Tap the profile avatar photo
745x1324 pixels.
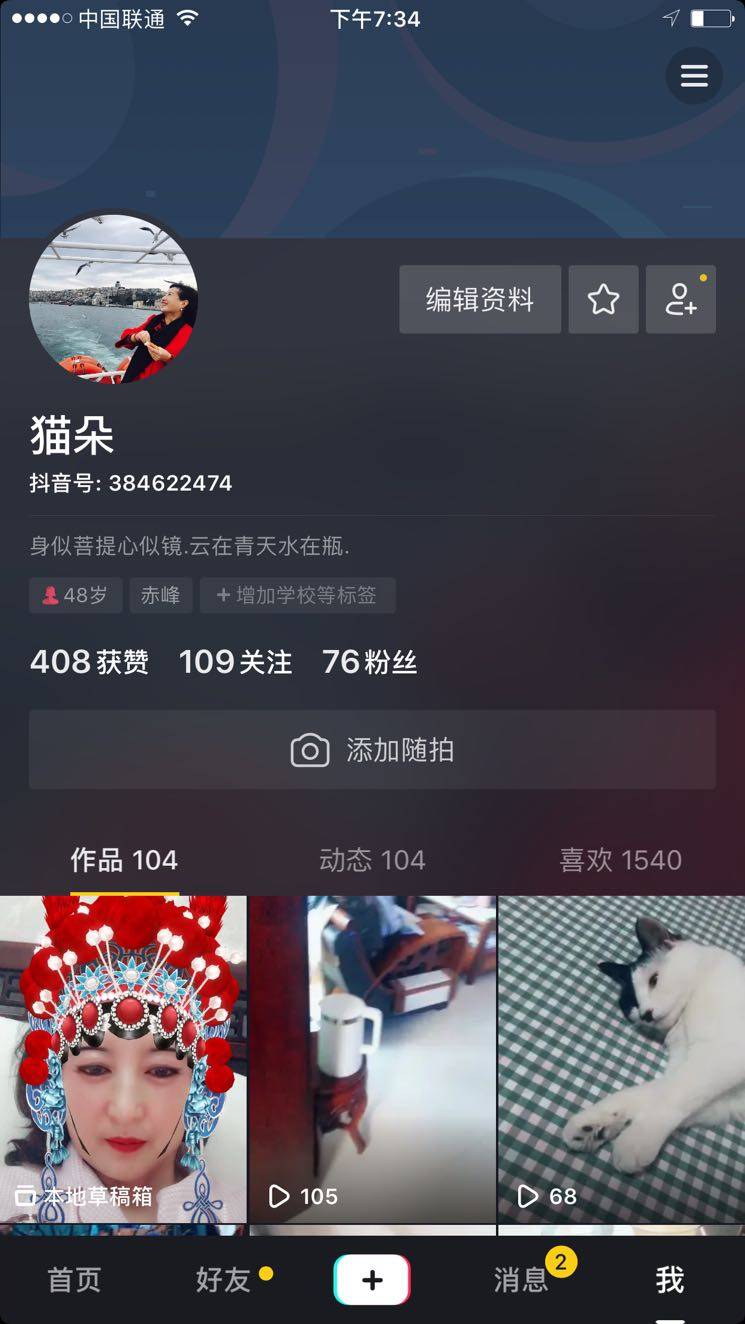113,299
